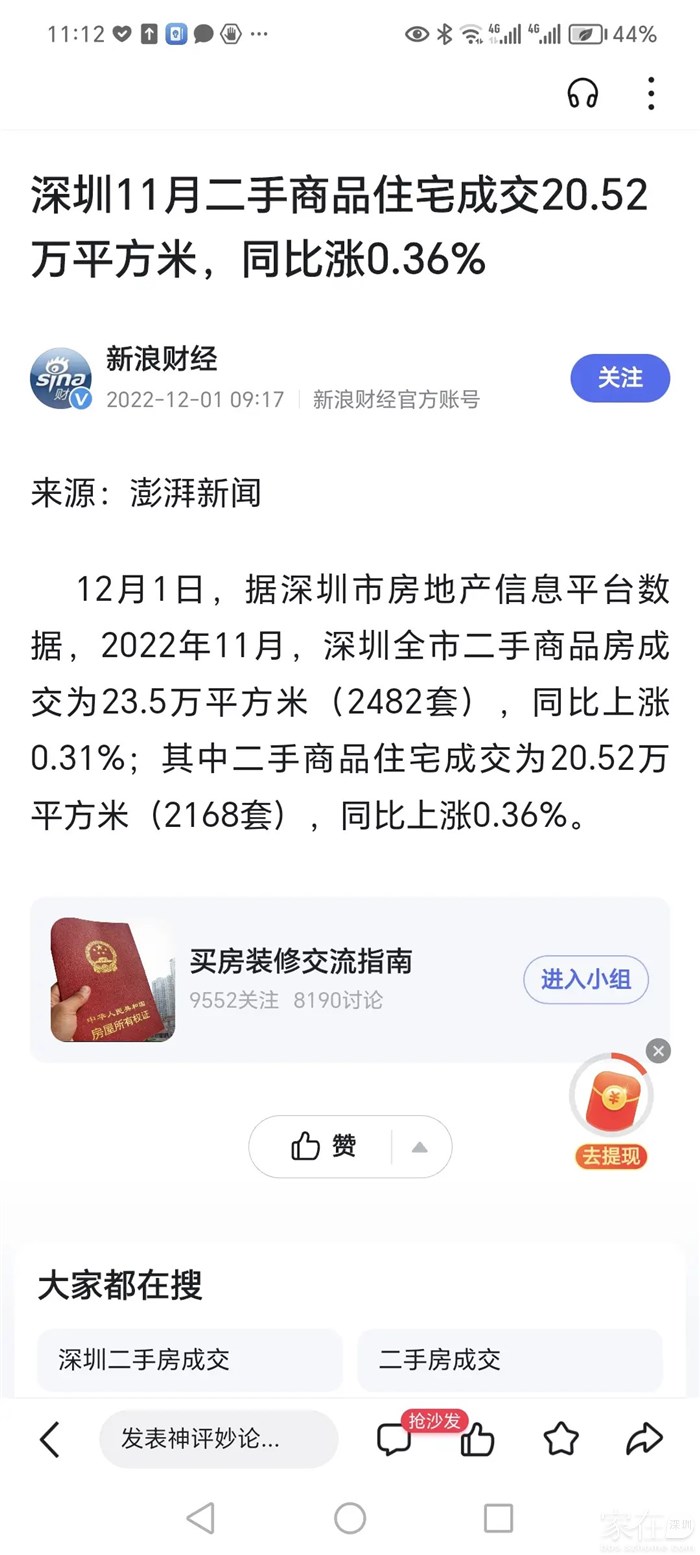Open the three-dot overflow menu
This screenshot has width=700, height=1555.
pos(651,94)
